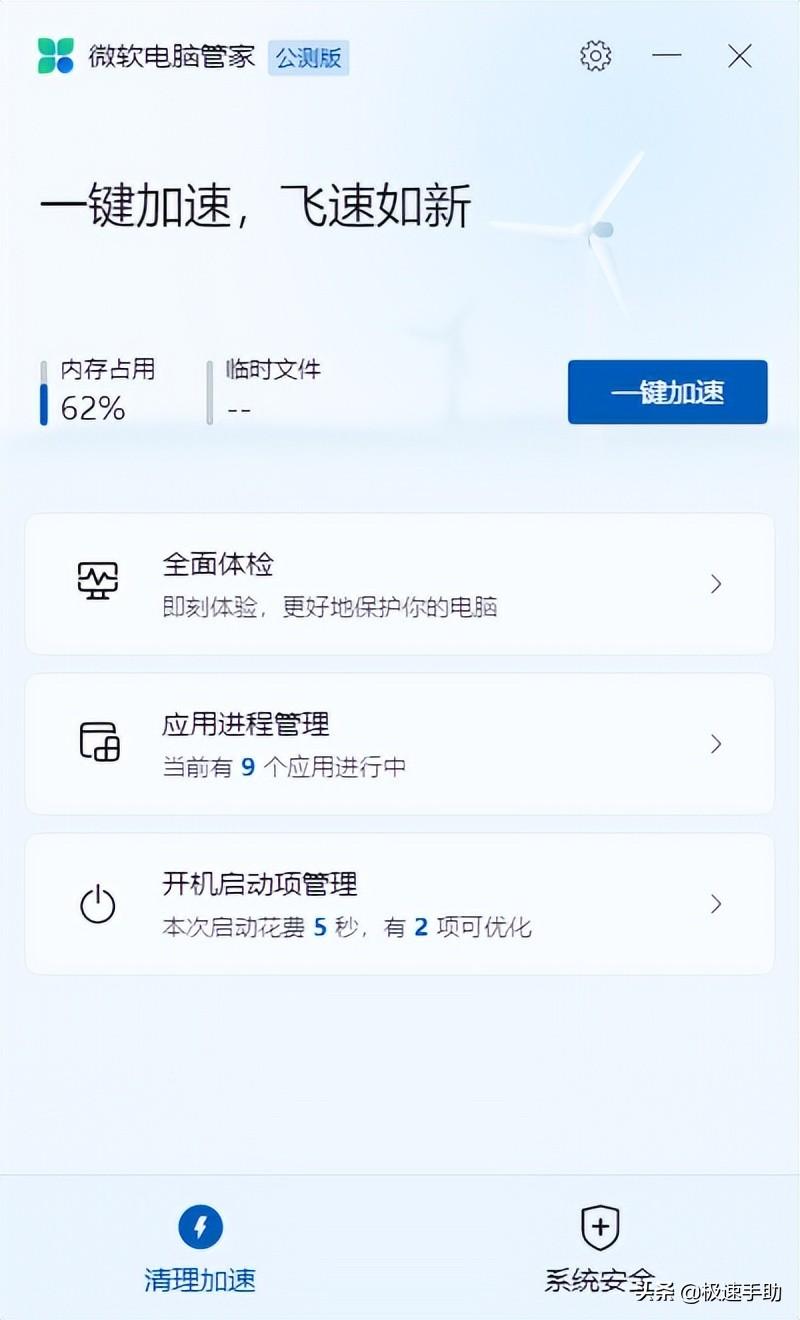The width and height of the screenshot is (800, 1320).
Task: Select the 全面体检 health check monitor icon
Action: coord(97,580)
